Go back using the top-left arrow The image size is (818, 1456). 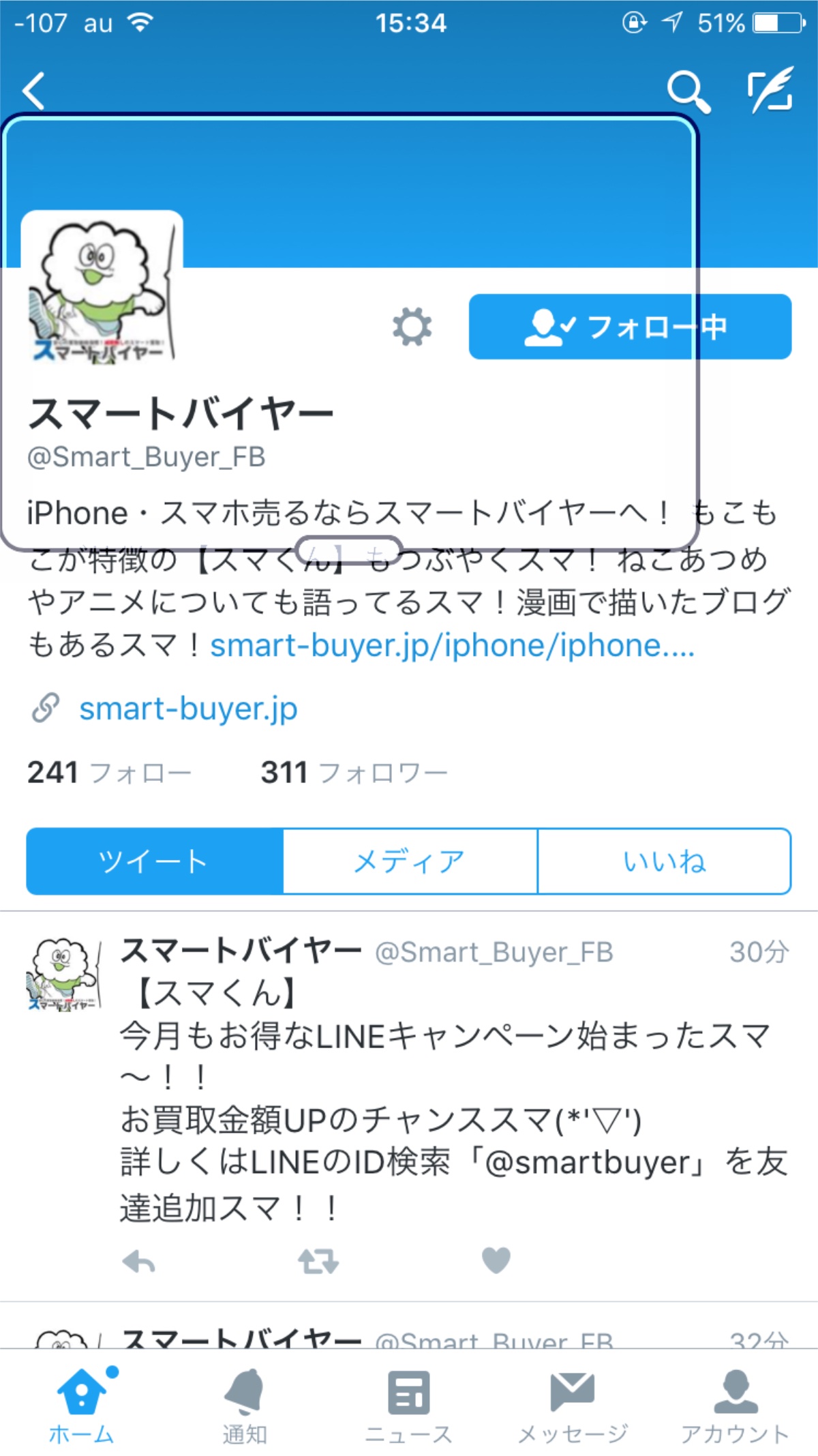click(x=34, y=91)
